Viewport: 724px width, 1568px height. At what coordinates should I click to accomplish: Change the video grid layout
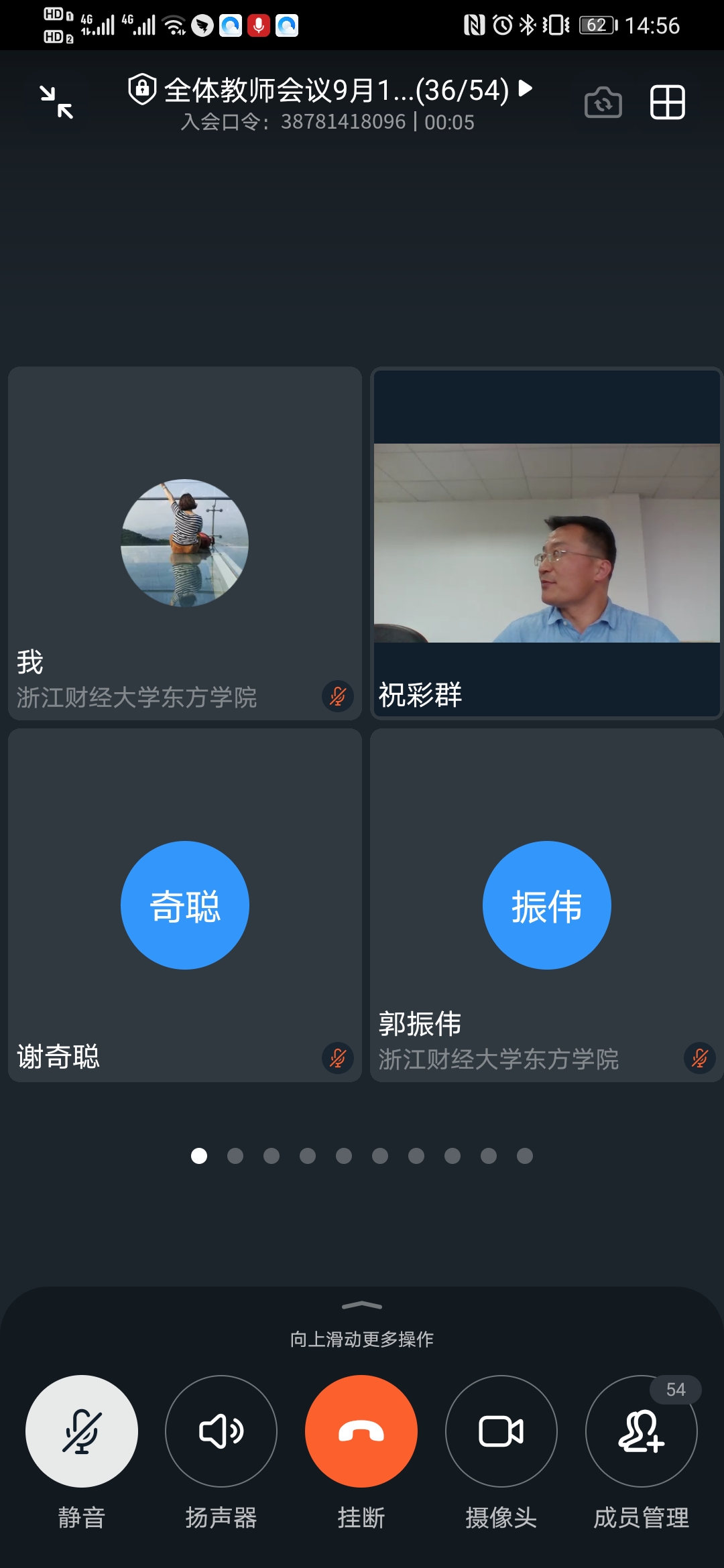pos(667,103)
